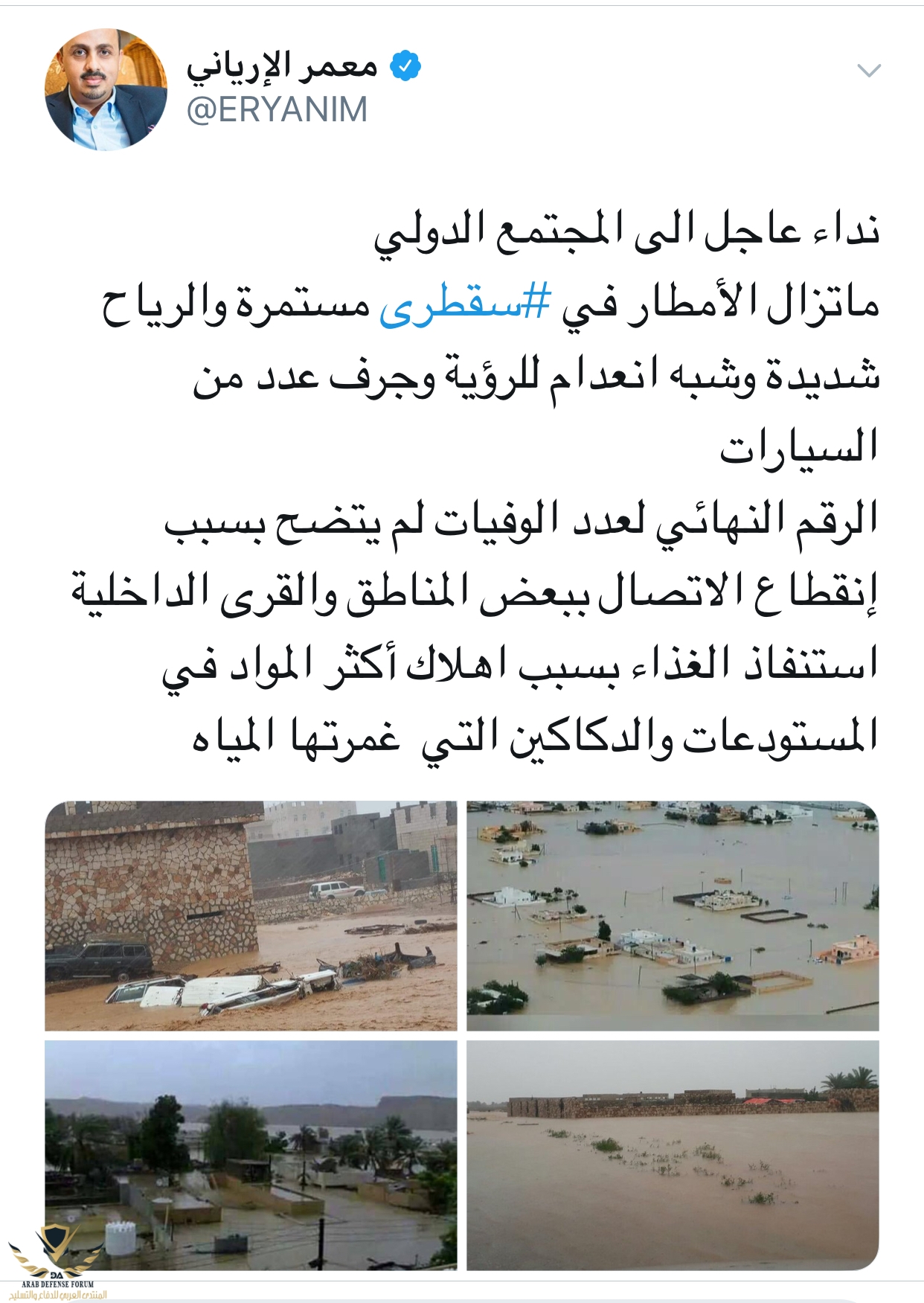
Task: Open the #سقطرى hashtag
Action: click(465, 305)
